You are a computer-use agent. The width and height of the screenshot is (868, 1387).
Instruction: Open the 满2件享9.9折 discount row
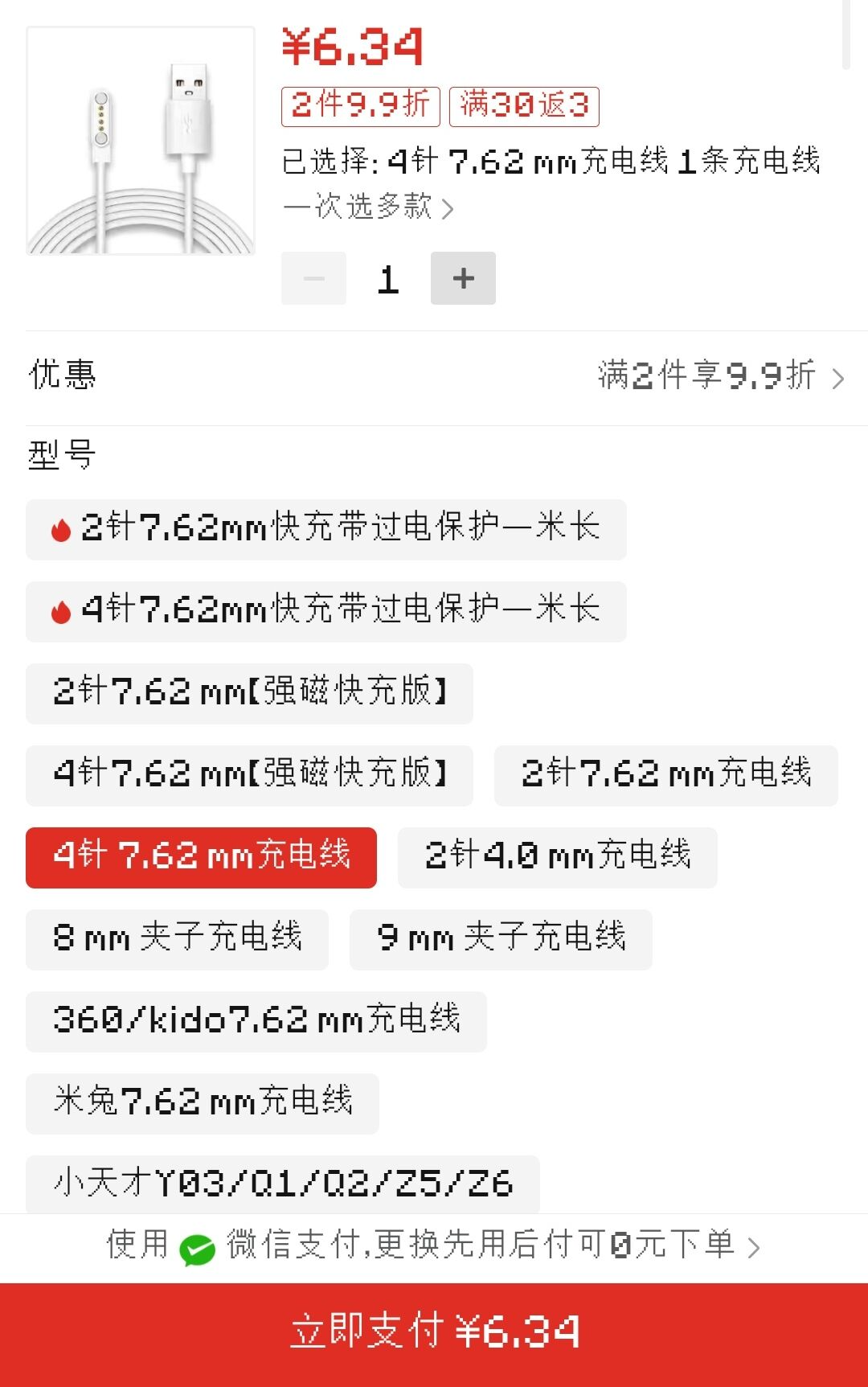click(719, 375)
